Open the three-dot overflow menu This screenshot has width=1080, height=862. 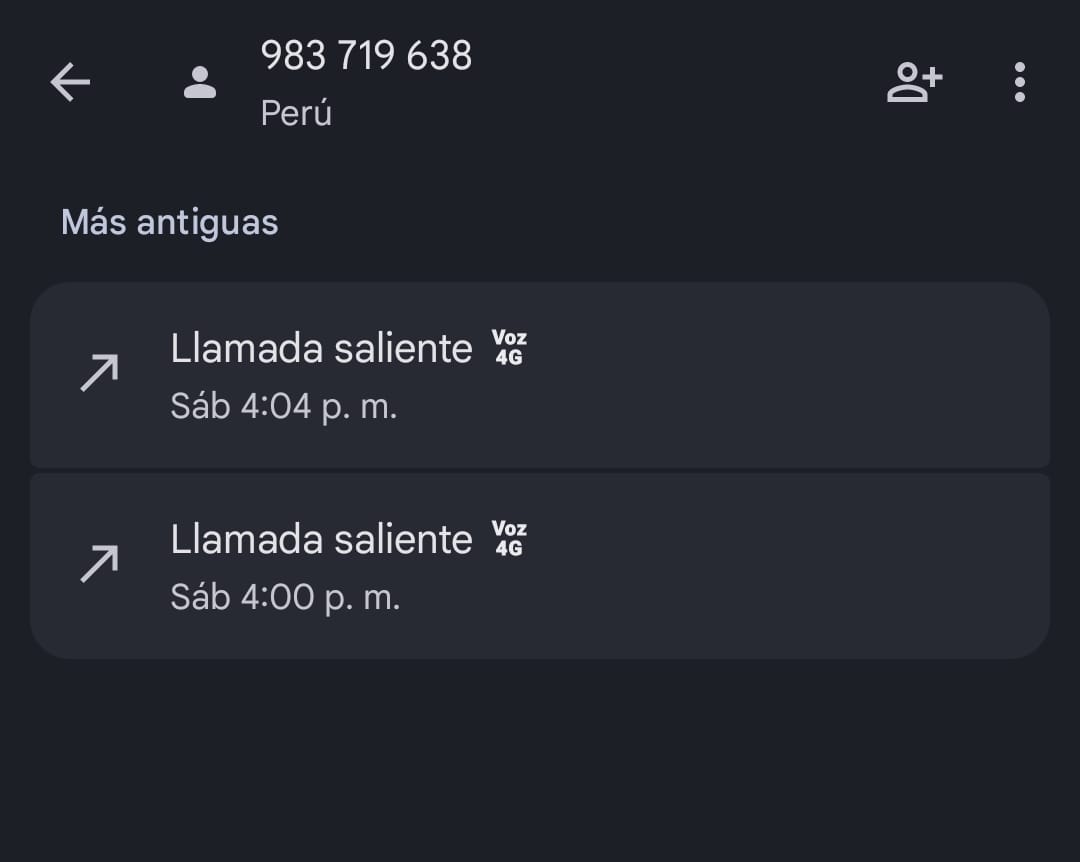[1019, 82]
